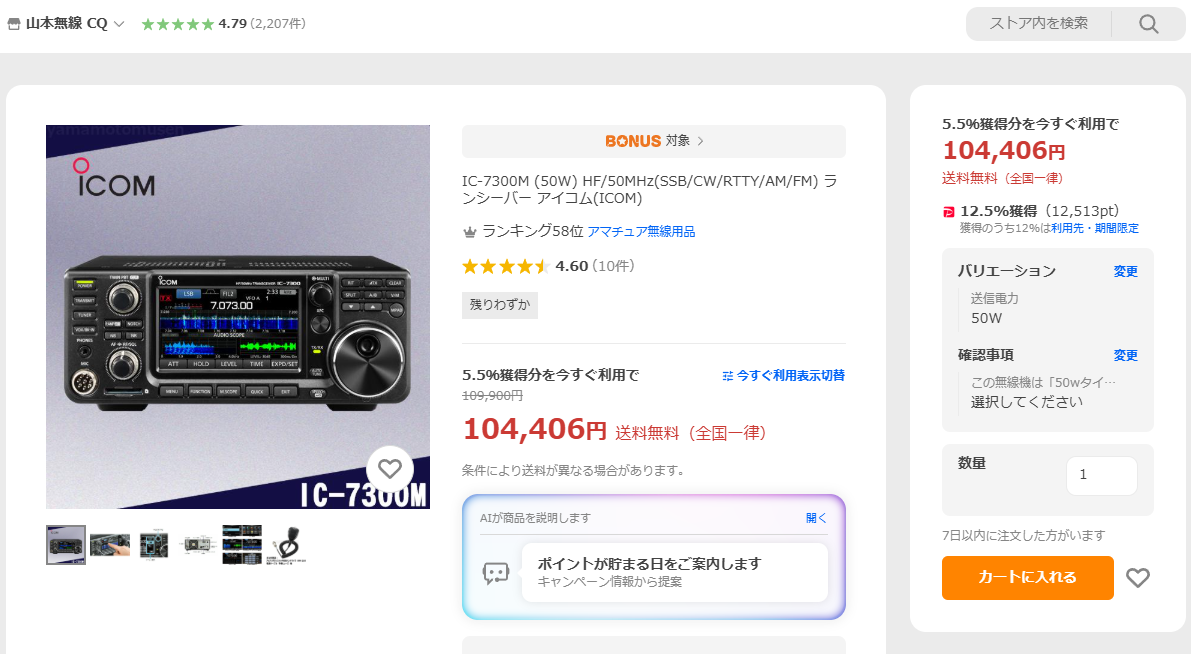View the 4.60 star product reviews
Screen dimensions: 1191x654
click(548, 266)
